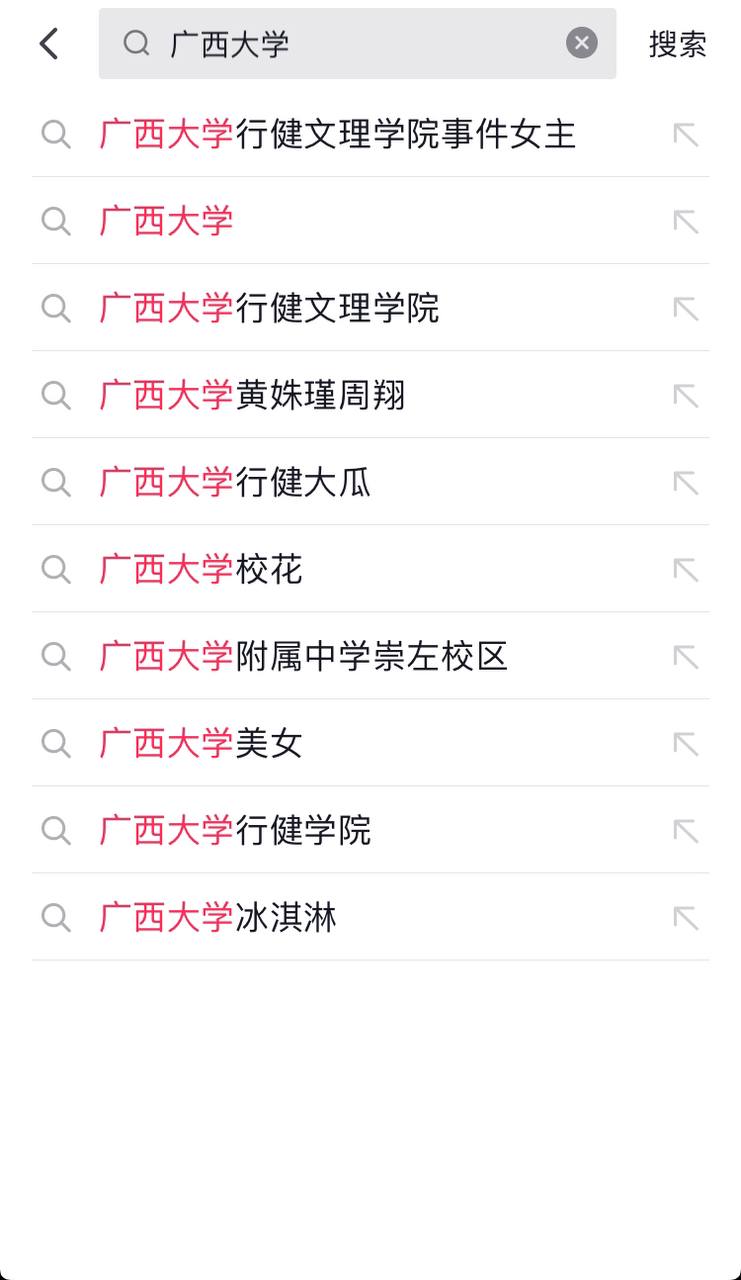Clear the search text with the X
Screen dimensions: 741x1280
pos(581,43)
